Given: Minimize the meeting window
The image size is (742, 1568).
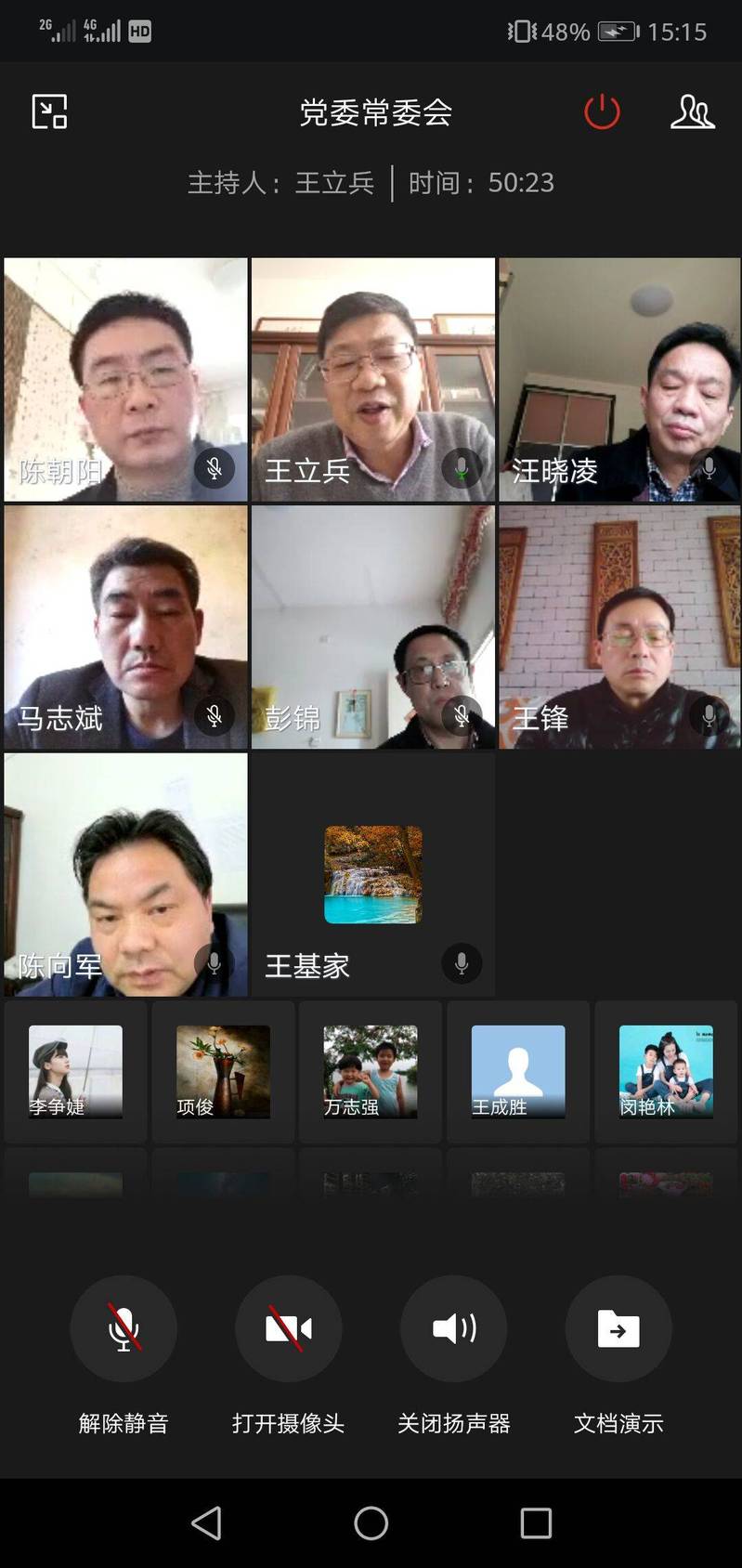Looking at the screenshot, I should pyautogui.click(x=49, y=111).
